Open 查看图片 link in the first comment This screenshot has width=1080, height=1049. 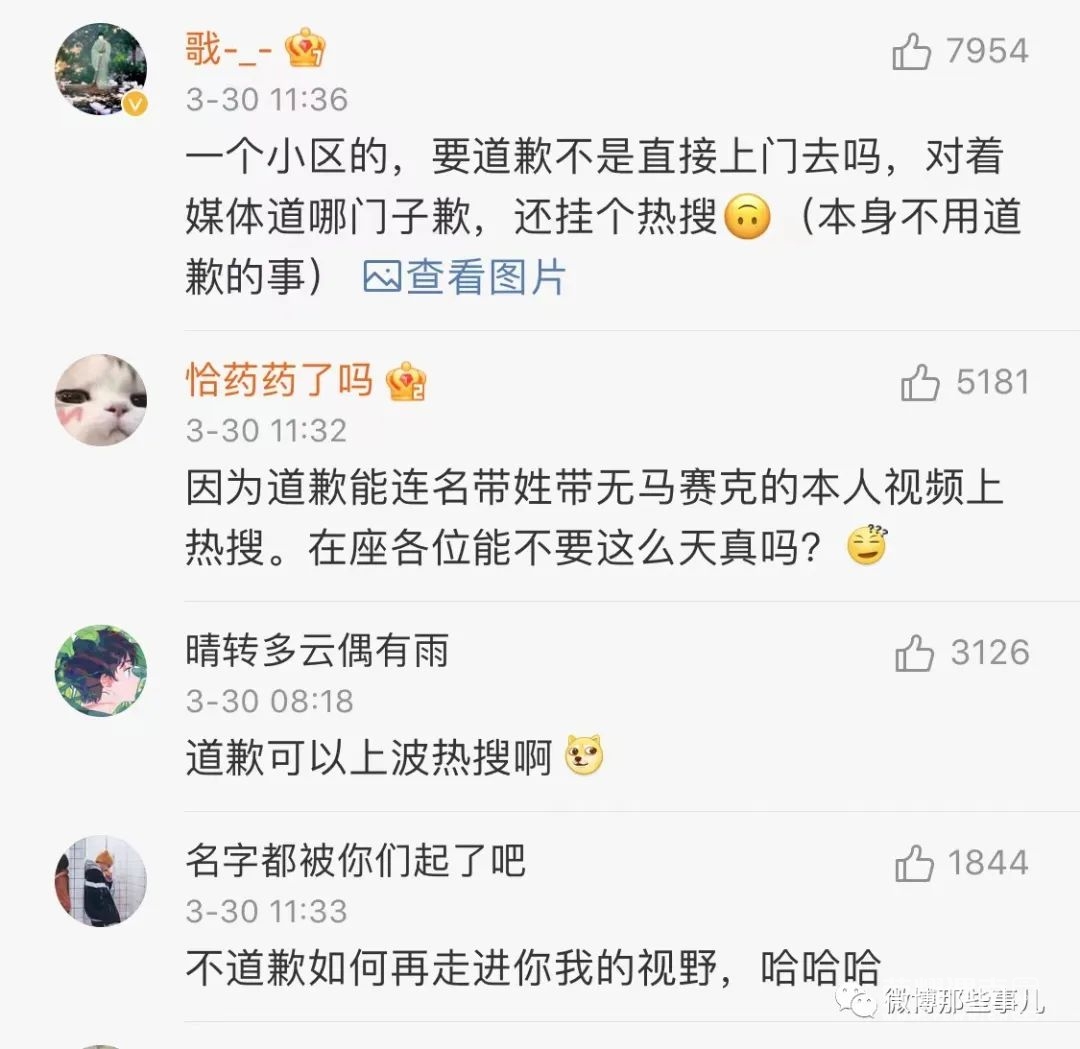click(465, 277)
